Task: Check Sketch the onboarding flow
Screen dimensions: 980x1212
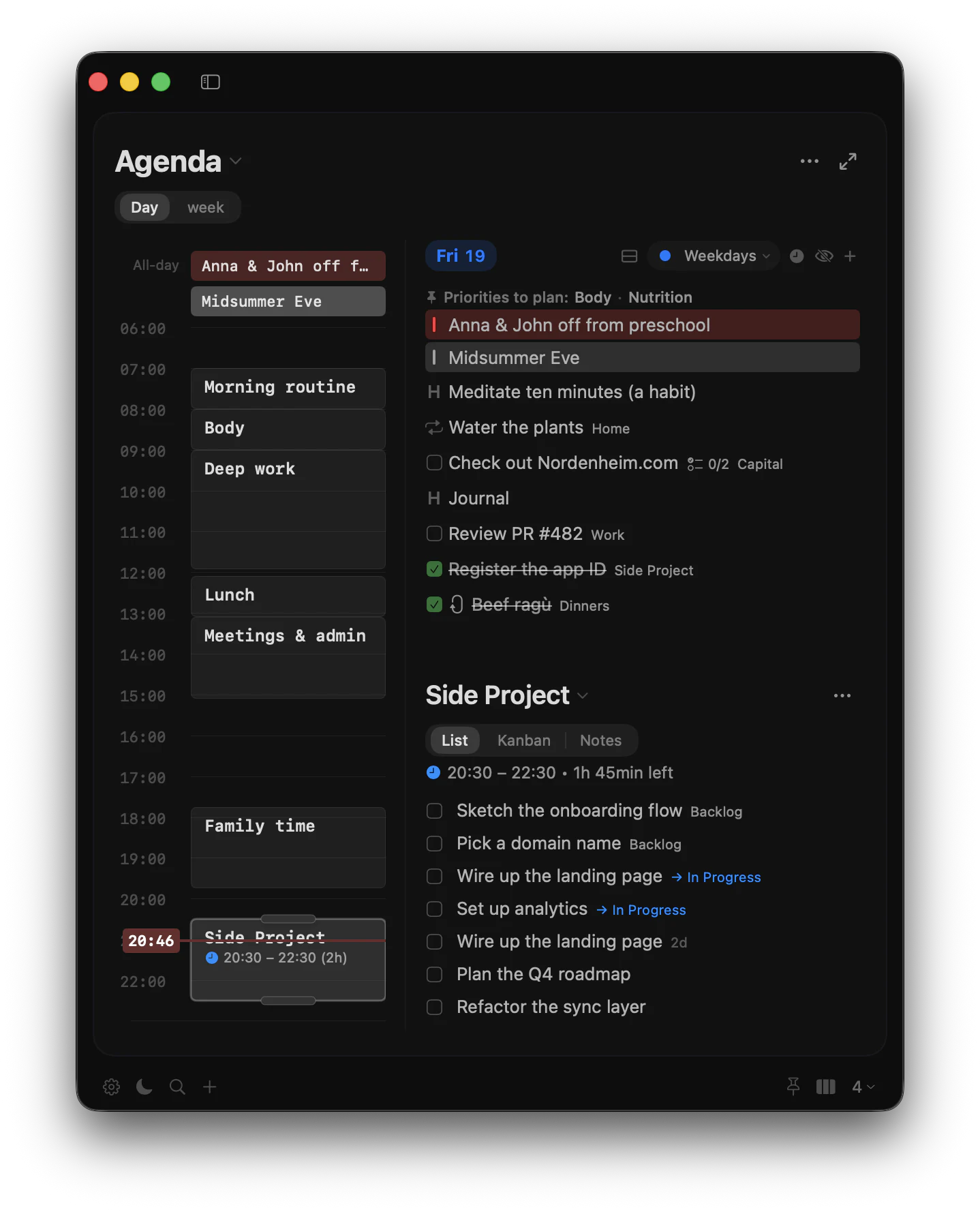Action: pos(434,810)
